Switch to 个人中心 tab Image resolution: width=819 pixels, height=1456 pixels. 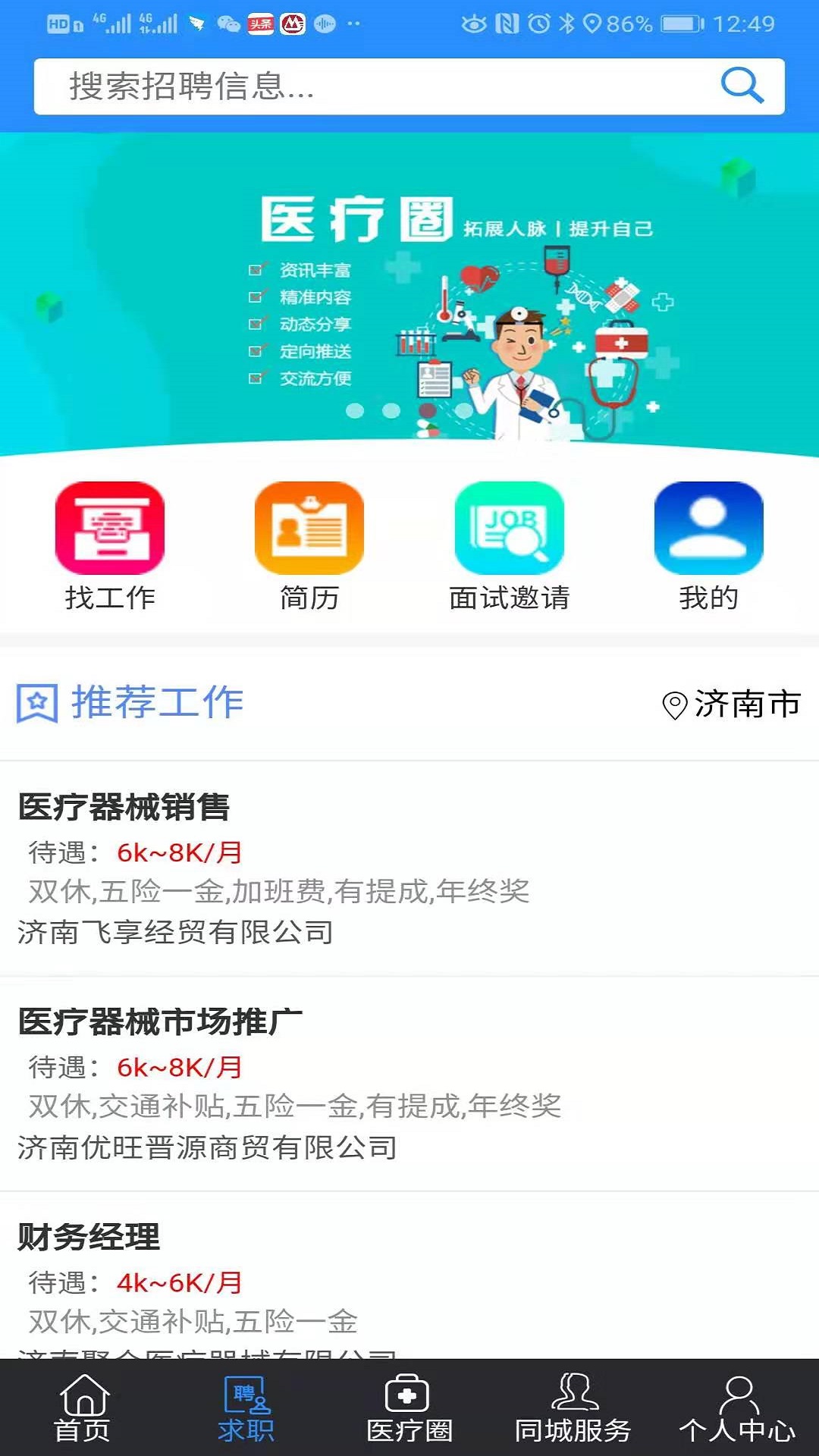pos(737,1409)
